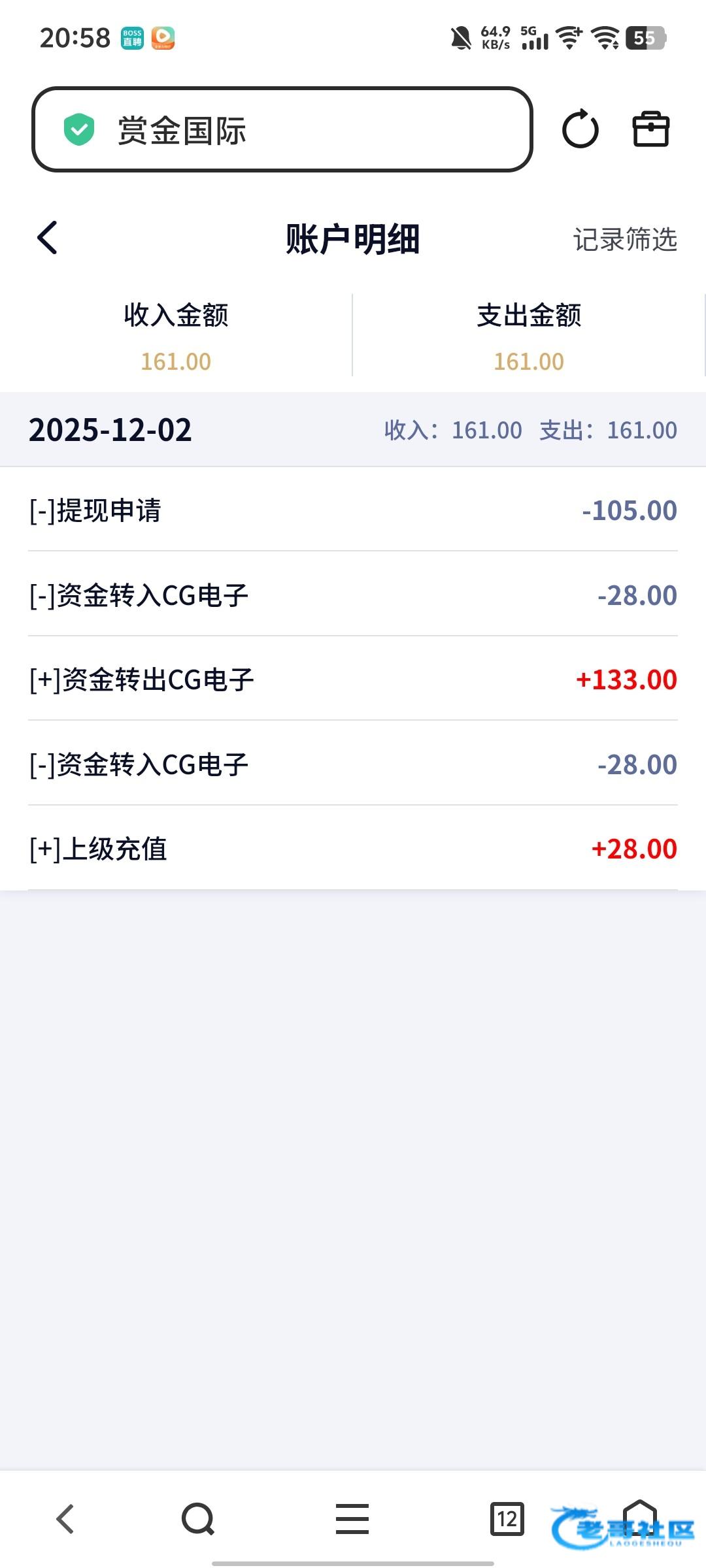This screenshot has width=706, height=1568.
Task: Go back from 账户明细 page
Action: tap(48, 237)
